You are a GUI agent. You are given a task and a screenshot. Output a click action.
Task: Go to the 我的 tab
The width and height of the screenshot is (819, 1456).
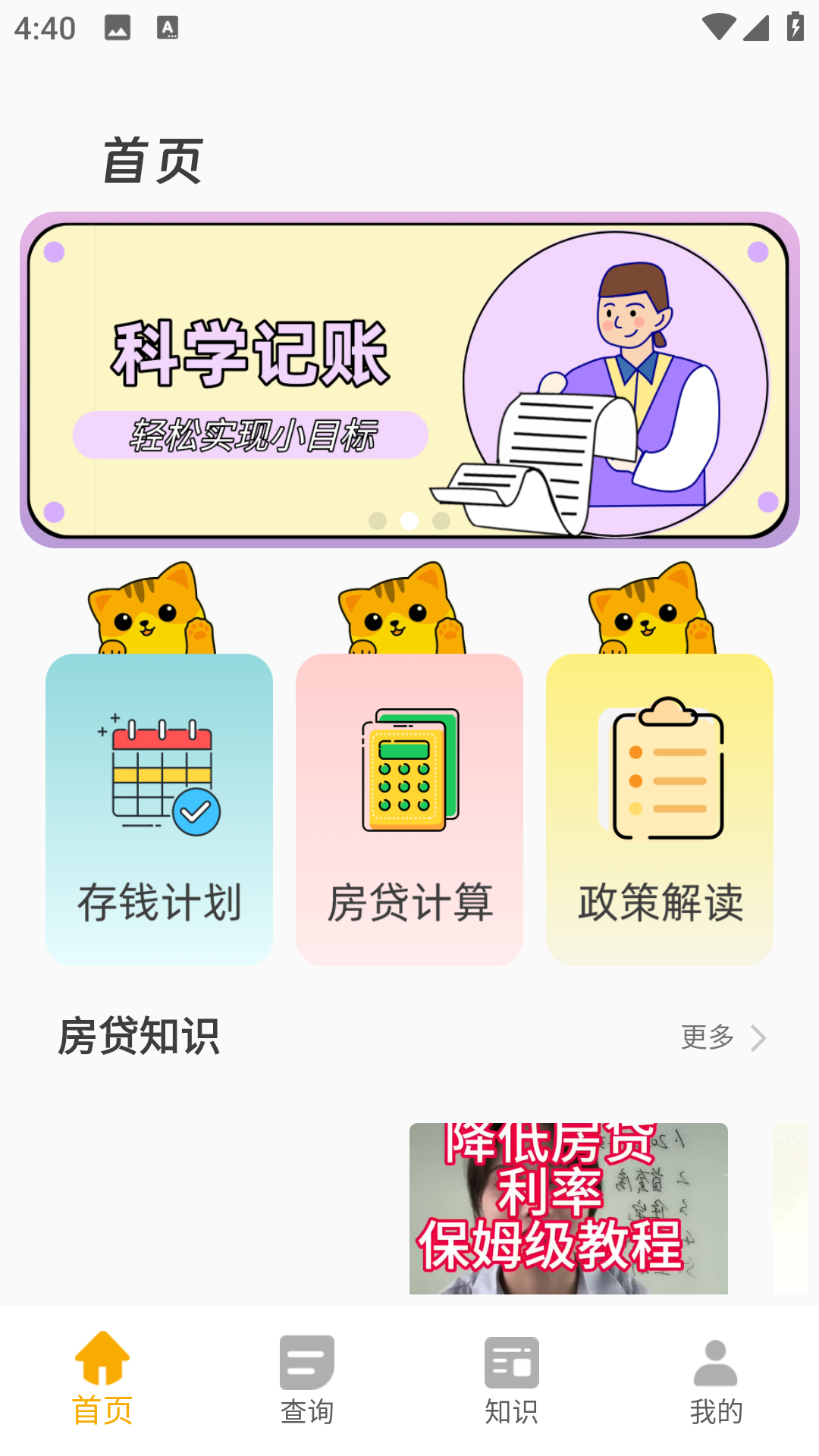(x=716, y=1380)
